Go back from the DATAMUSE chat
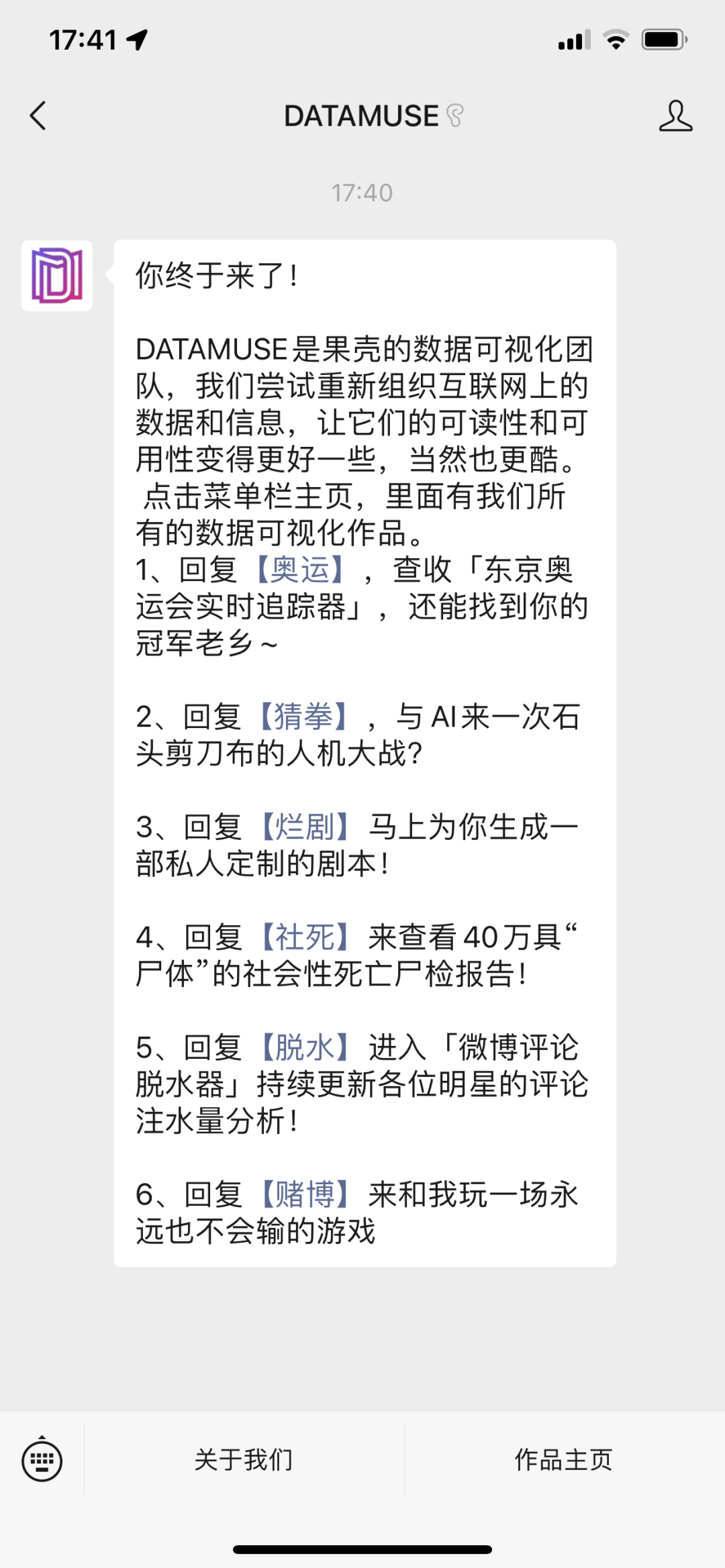Image resolution: width=725 pixels, height=1568 pixels. coord(39,116)
